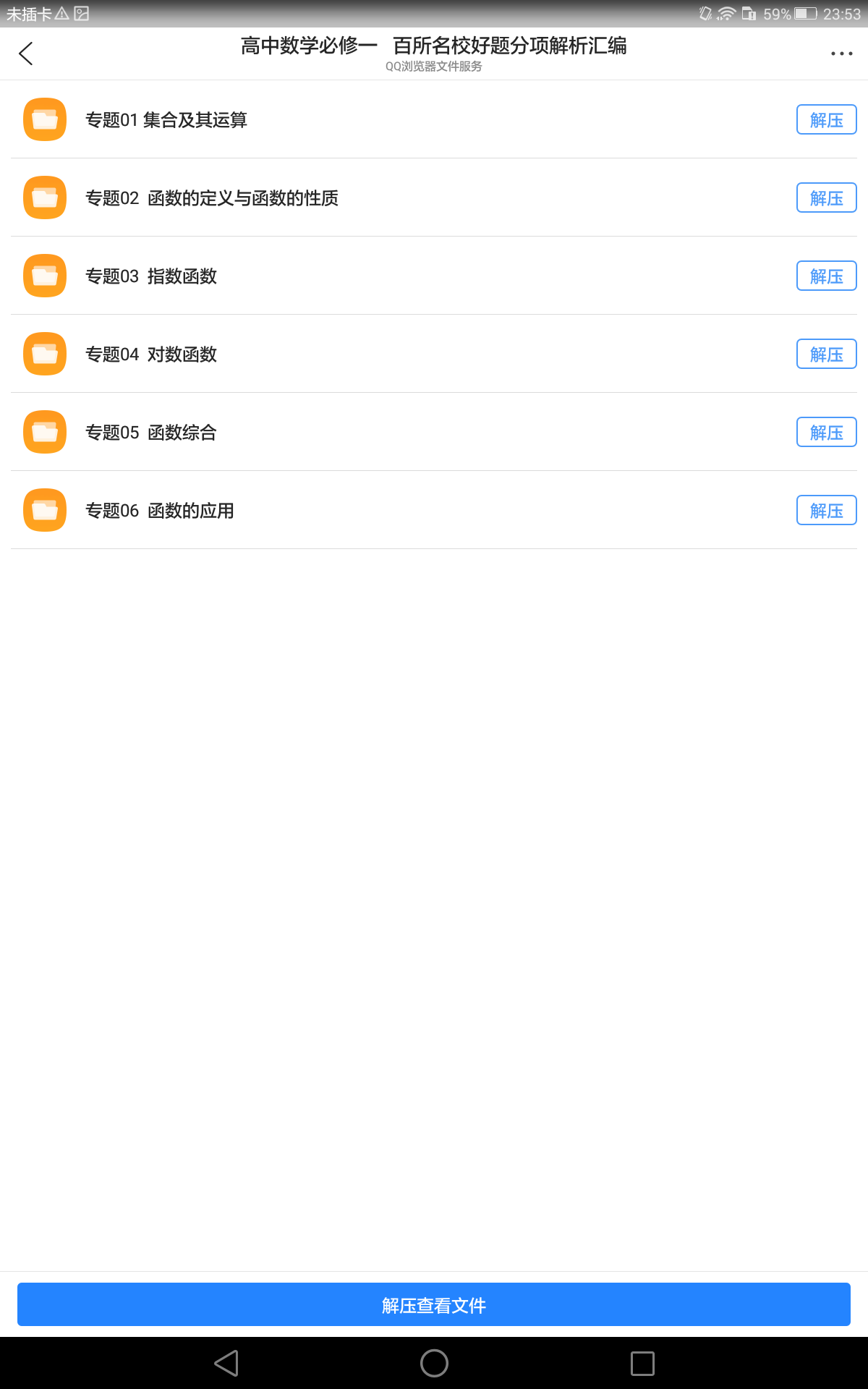This screenshot has width=868, height=1389.
Task: Open recent apps from navigation bar
Action: [642, 1363]
